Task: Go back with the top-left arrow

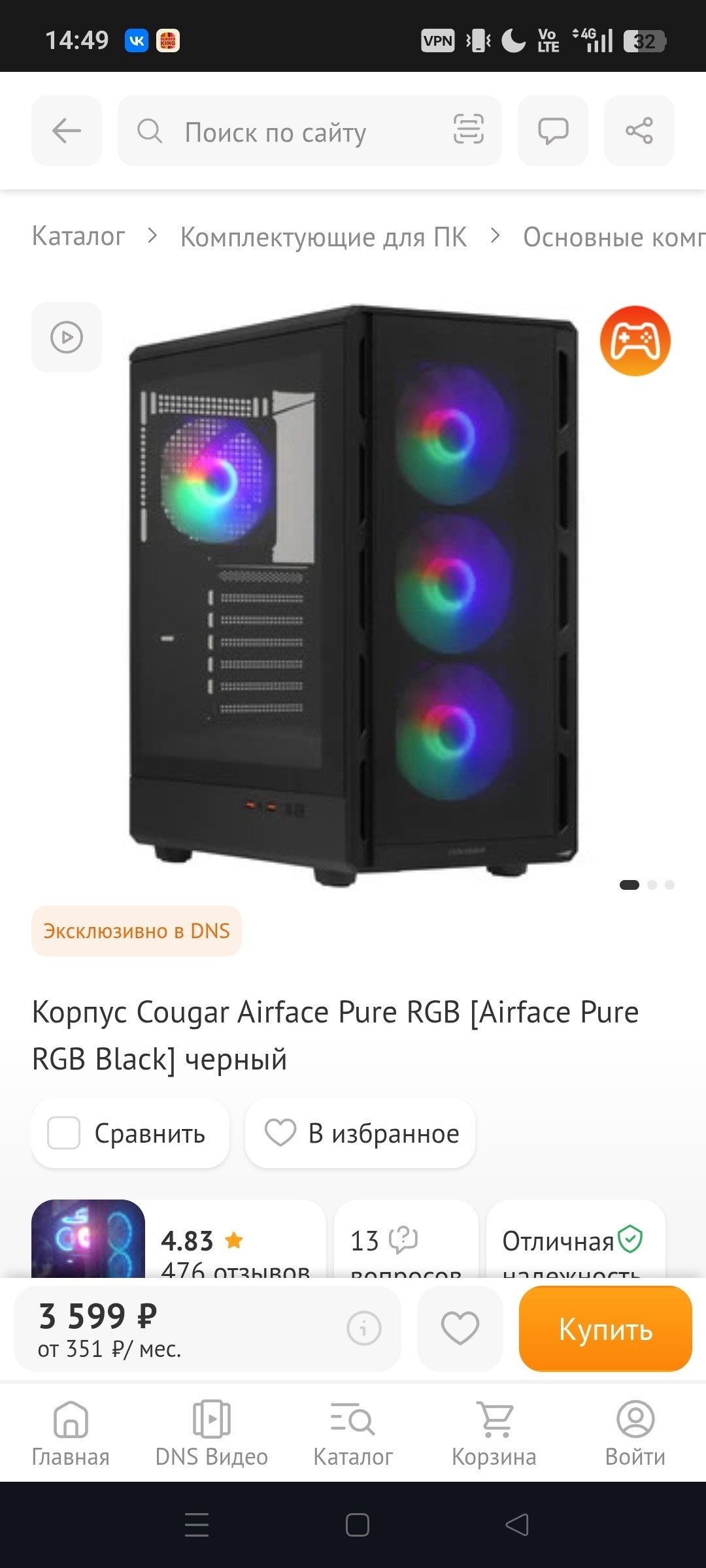Action: (67, 131)
